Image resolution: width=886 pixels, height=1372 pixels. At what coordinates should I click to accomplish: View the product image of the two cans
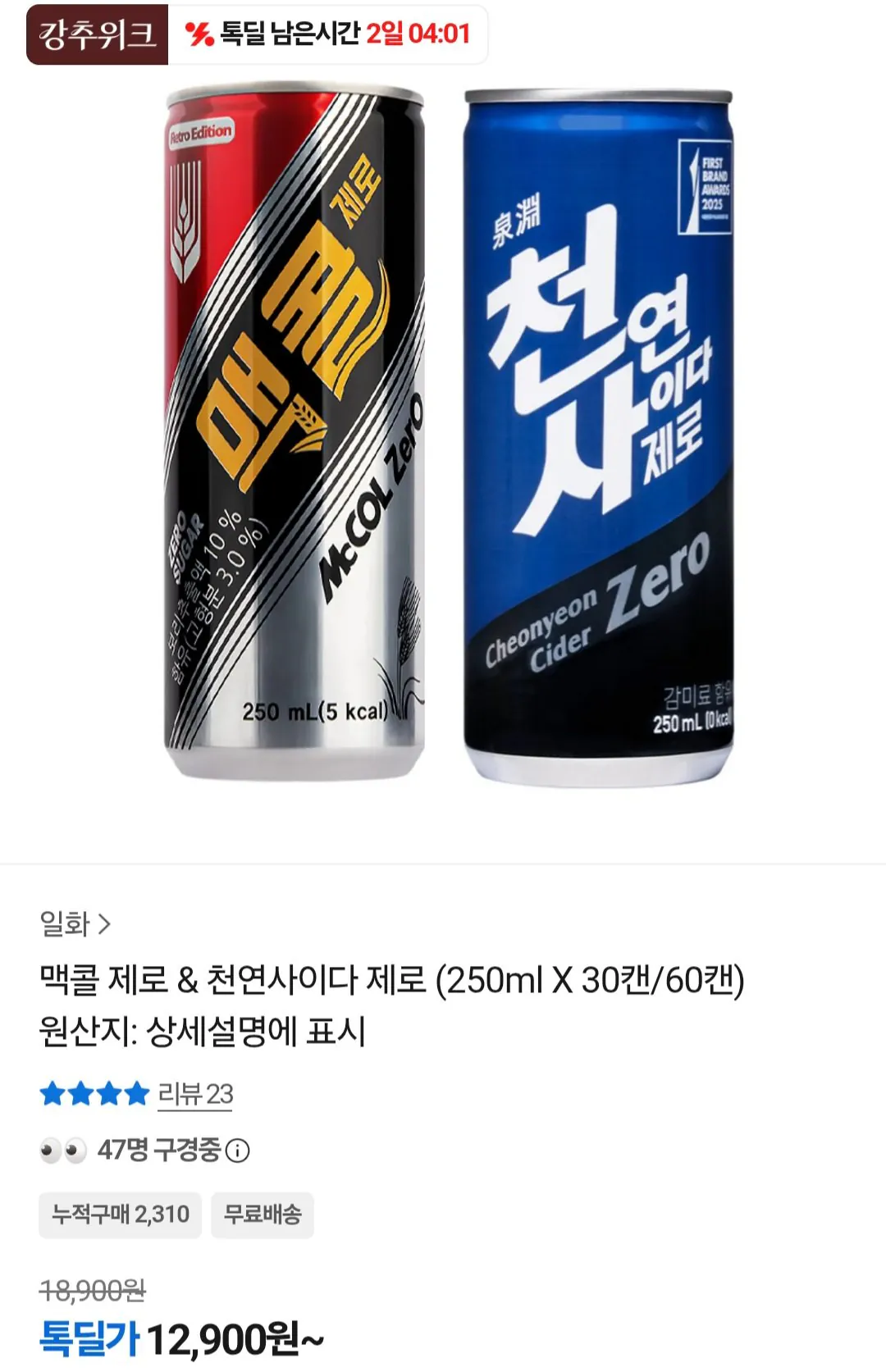(x=450, y=433)
